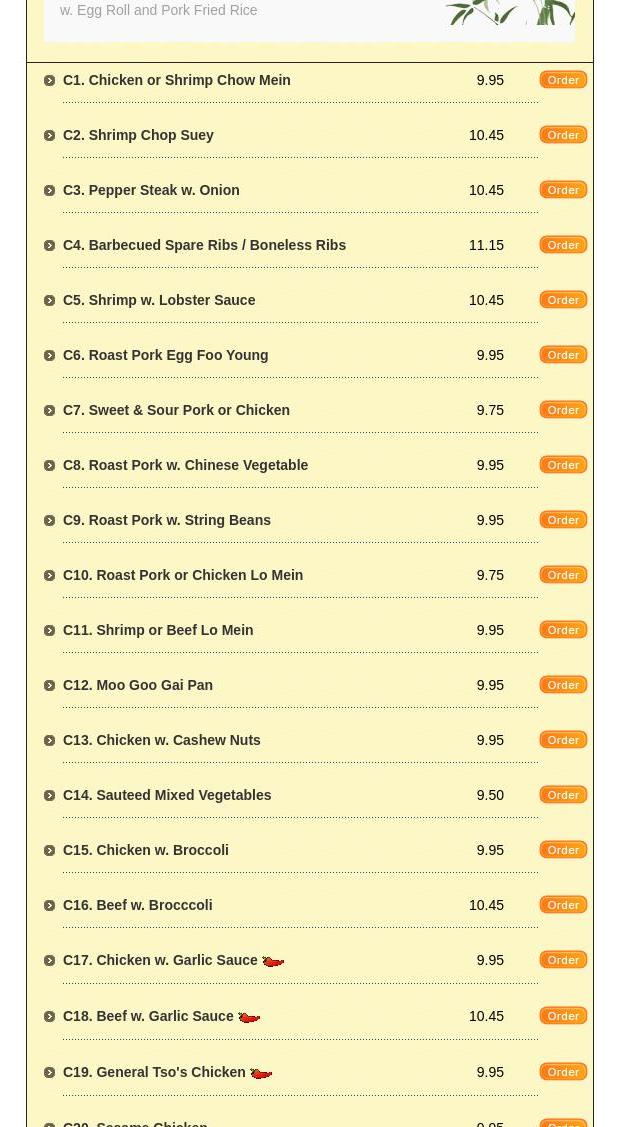
Task: Order C8 Roast Pork w. Chinese Vegetable
Action: pos(563,465)
